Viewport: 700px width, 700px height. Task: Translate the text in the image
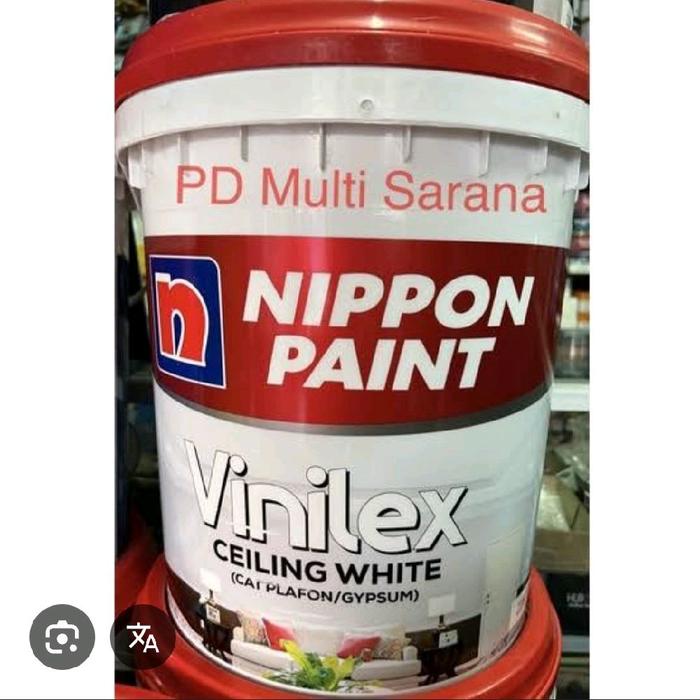pos(143,637)
